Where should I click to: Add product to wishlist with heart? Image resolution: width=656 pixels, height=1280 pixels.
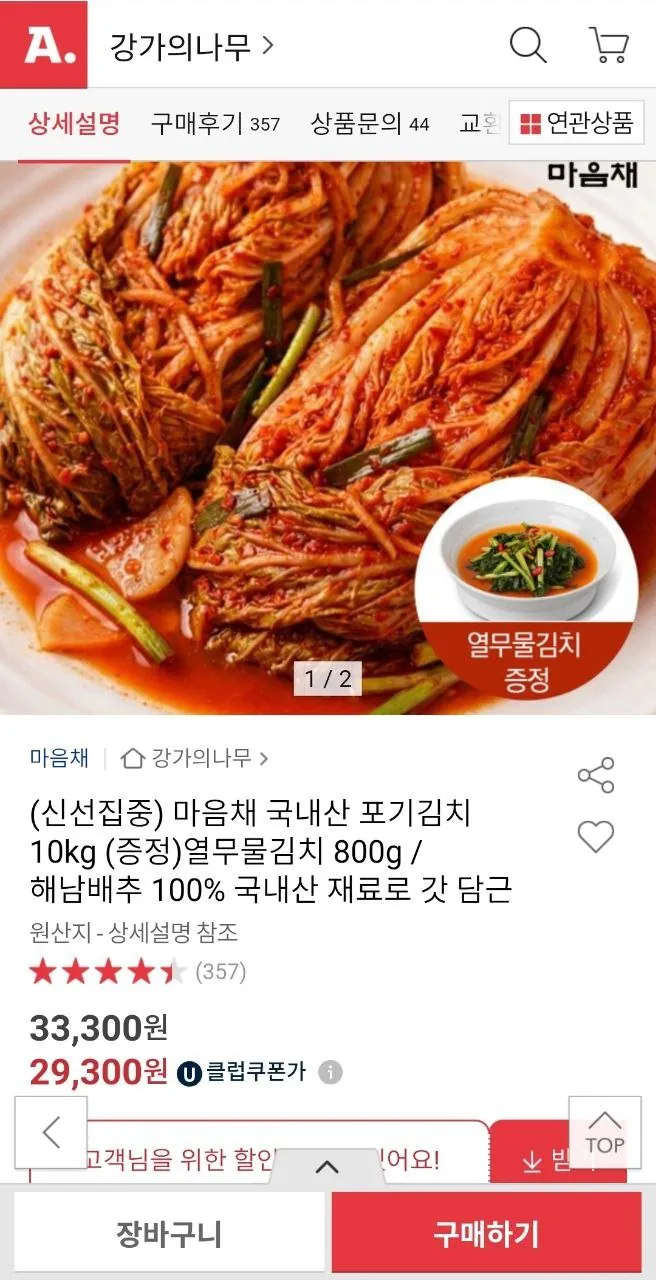(x=596, y=836)
